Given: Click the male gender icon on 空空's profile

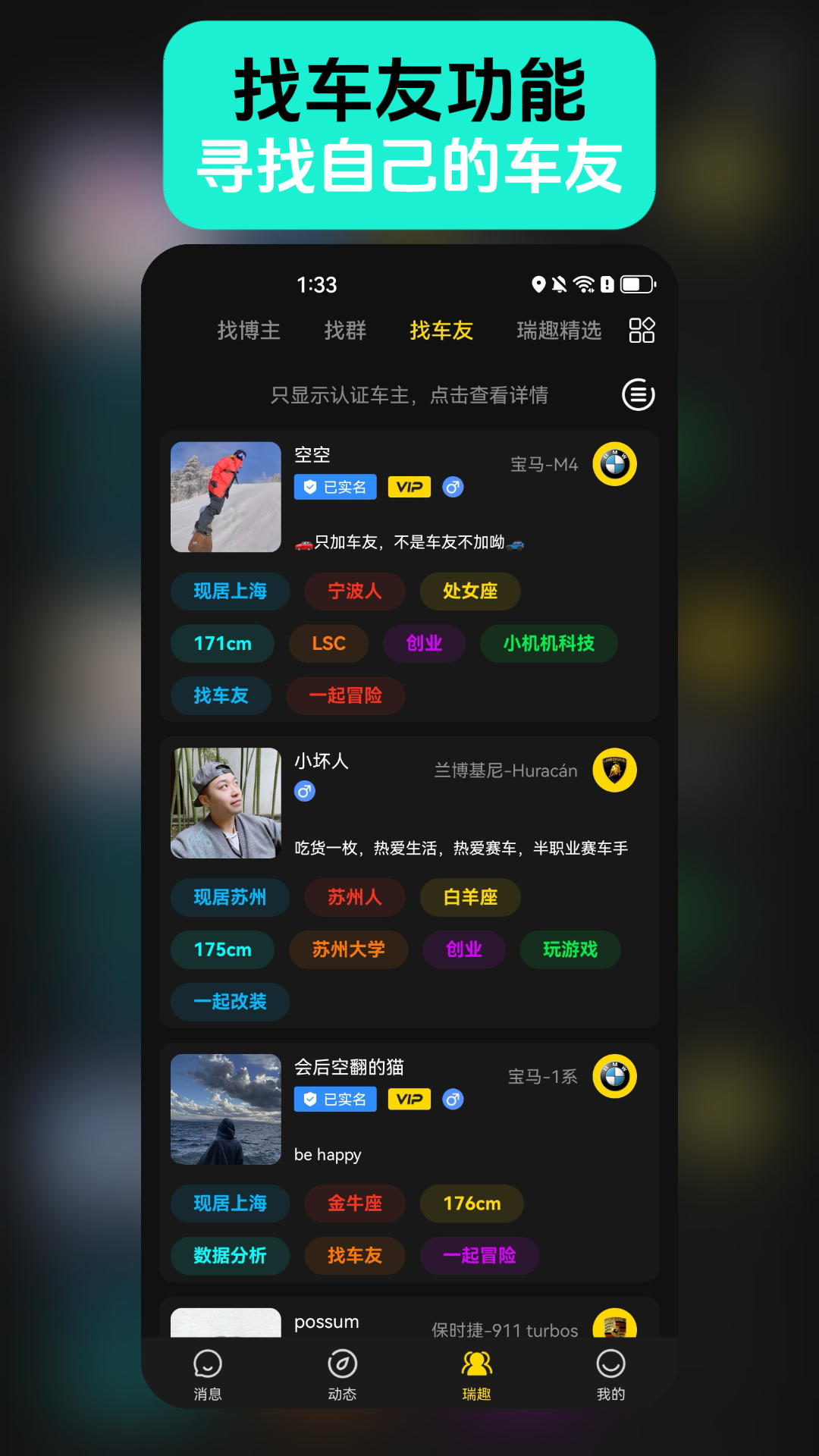Looking at the screenshot, I should click(453, 487).
